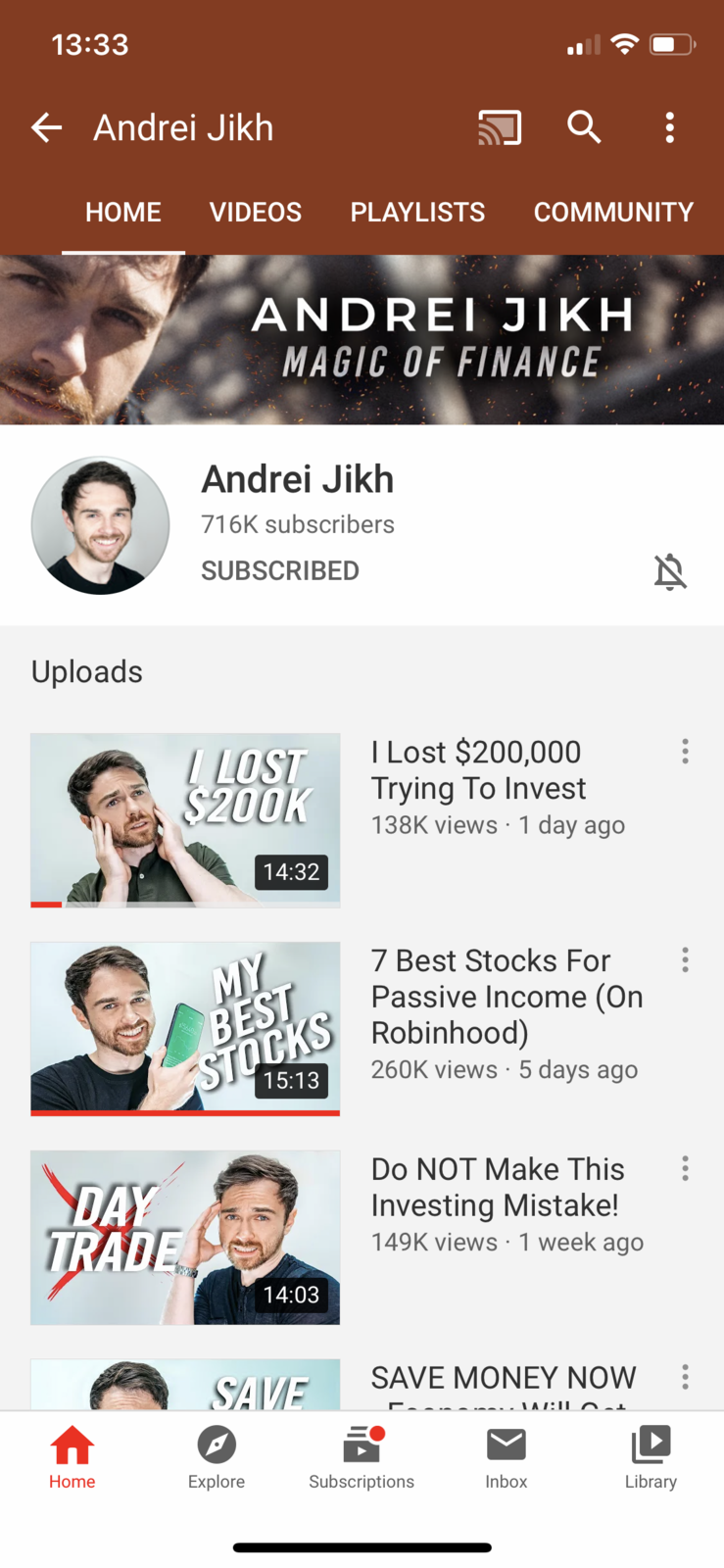Switch to the Community tab
The height and width of the screenshot is (1568, 724).
(x=613, y=212)
